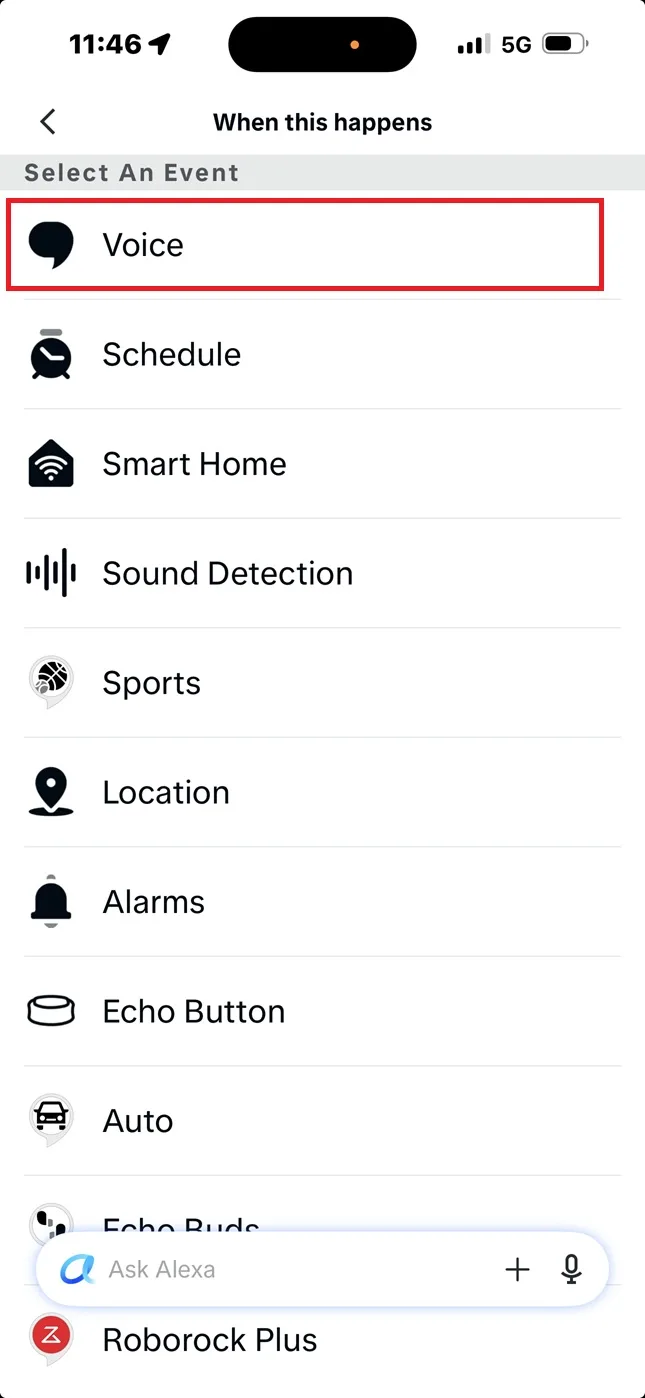Select the Alarms event
645x1398 pixels.
(322, 902)
